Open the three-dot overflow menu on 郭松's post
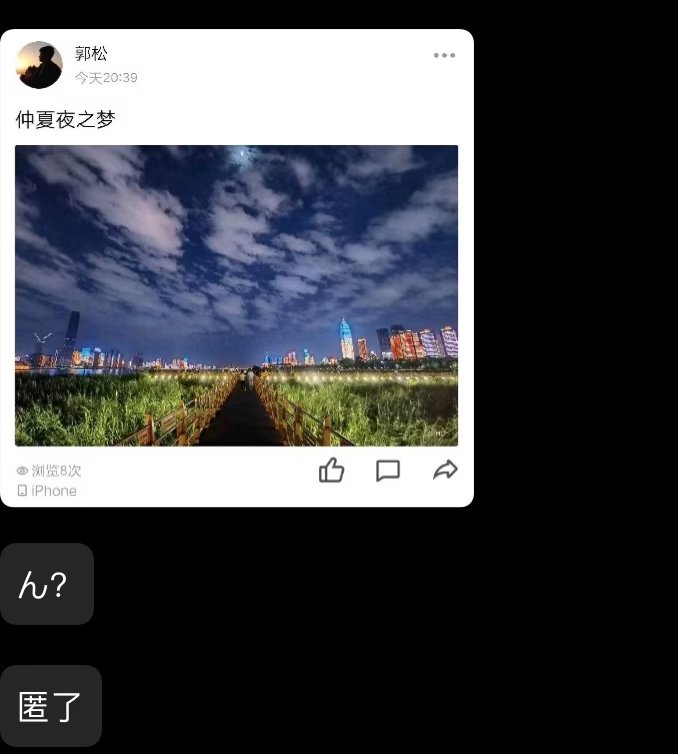The height and width of the screenshot is (754, 678). click(444, 56)
